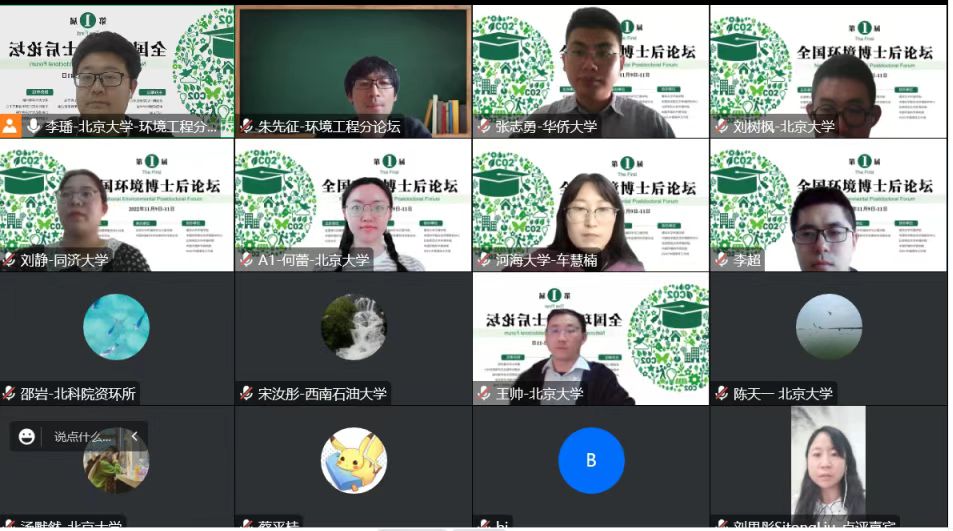
Task: Open A1-何蕾-北京大学 video tile
Action: coord(353,204)
